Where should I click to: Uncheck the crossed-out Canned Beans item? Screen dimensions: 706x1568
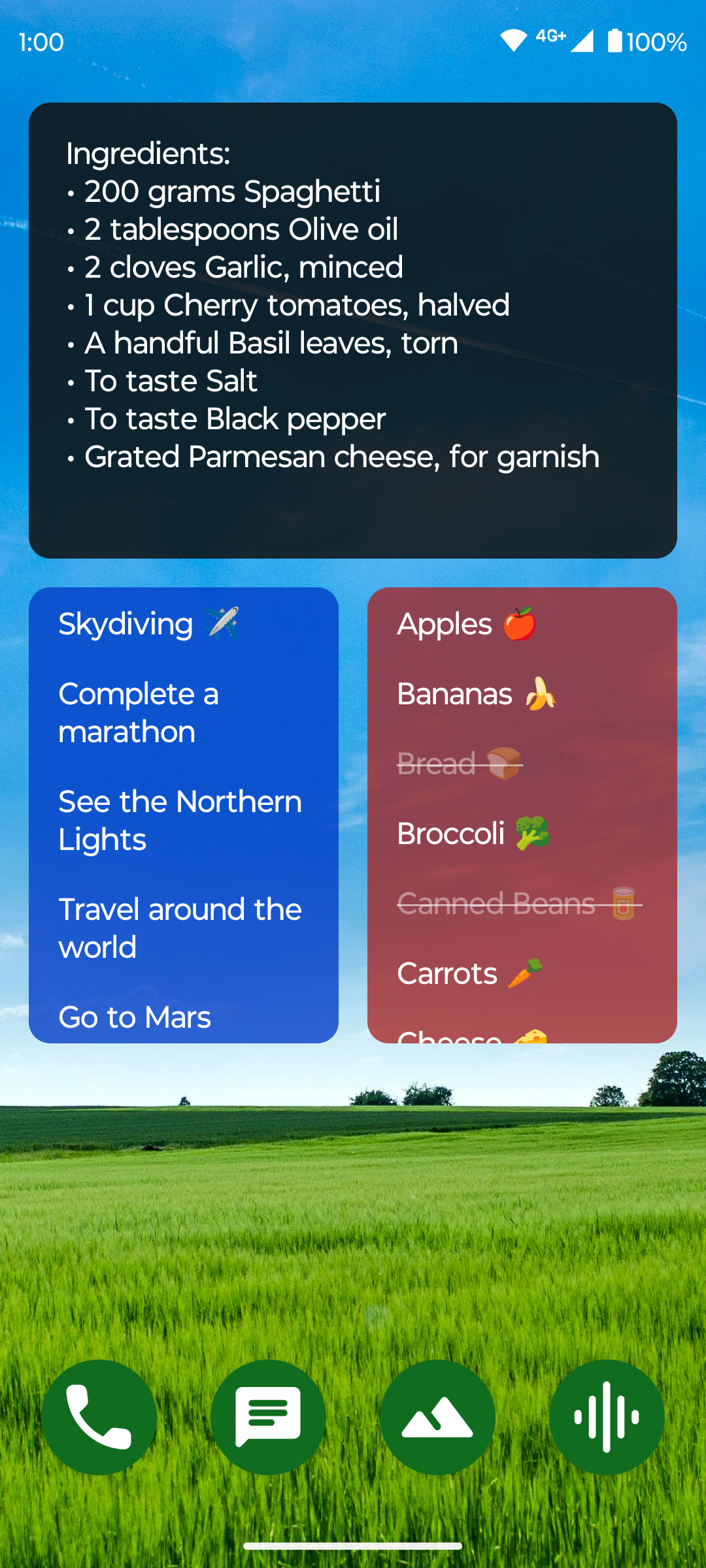point(519,904)
